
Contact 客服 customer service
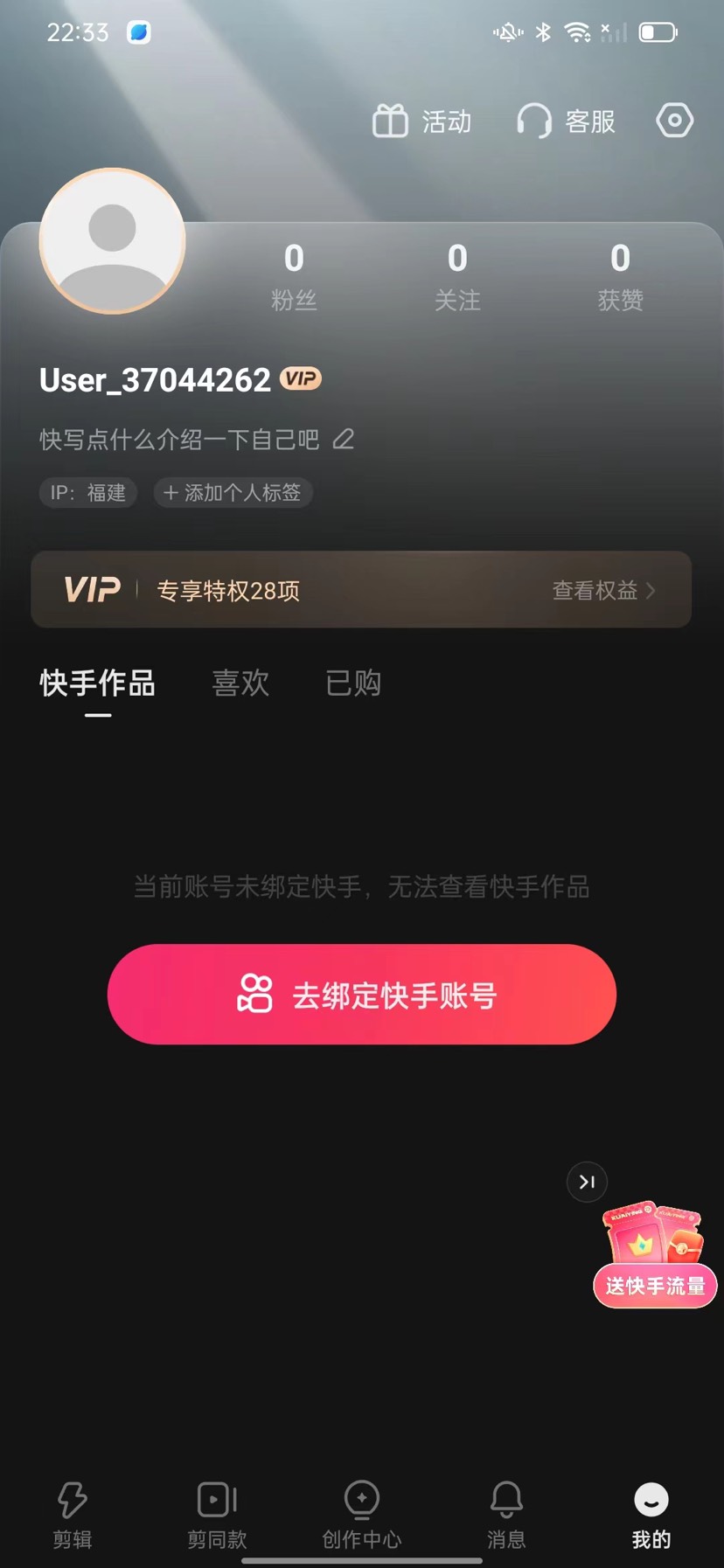click(567, 121)
